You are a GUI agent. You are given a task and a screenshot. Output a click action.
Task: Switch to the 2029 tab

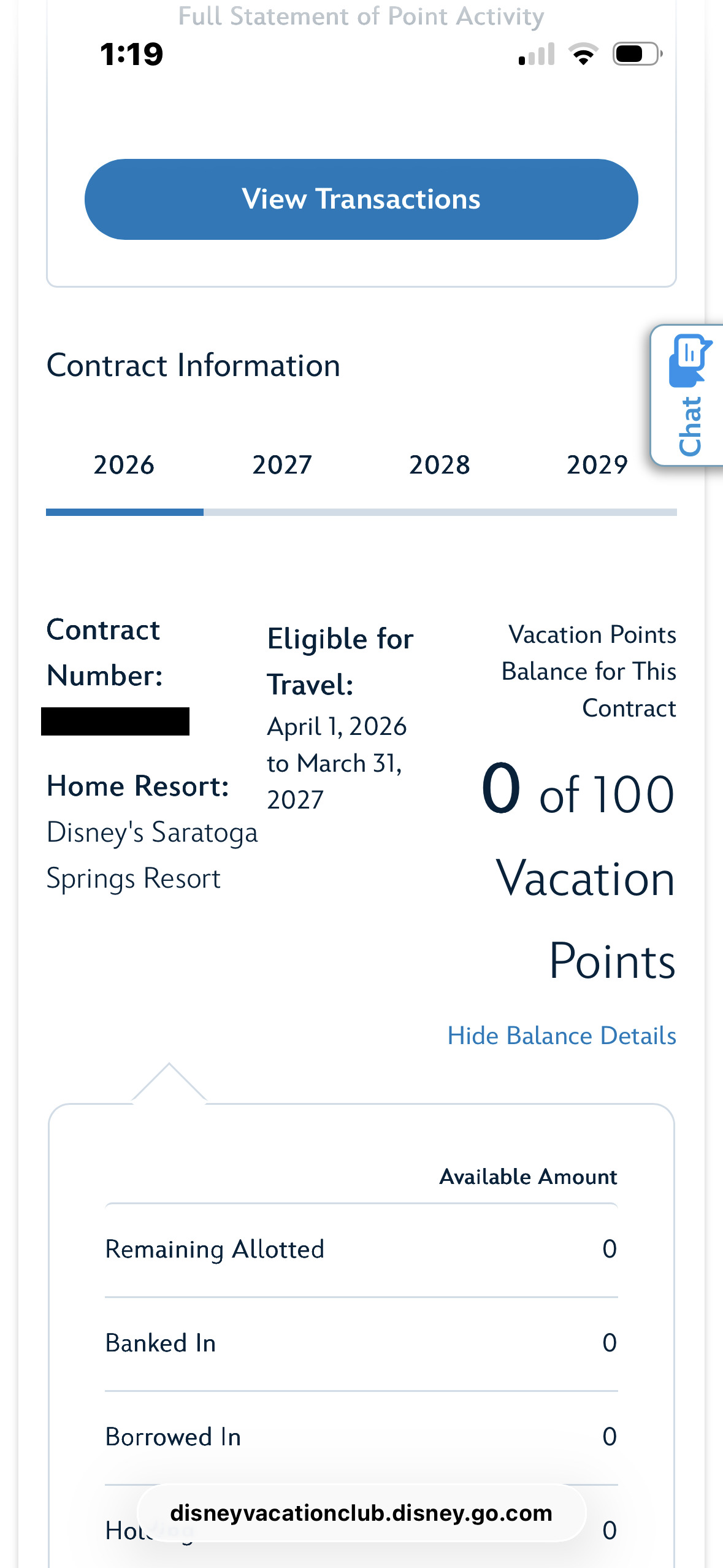[597, 465]
